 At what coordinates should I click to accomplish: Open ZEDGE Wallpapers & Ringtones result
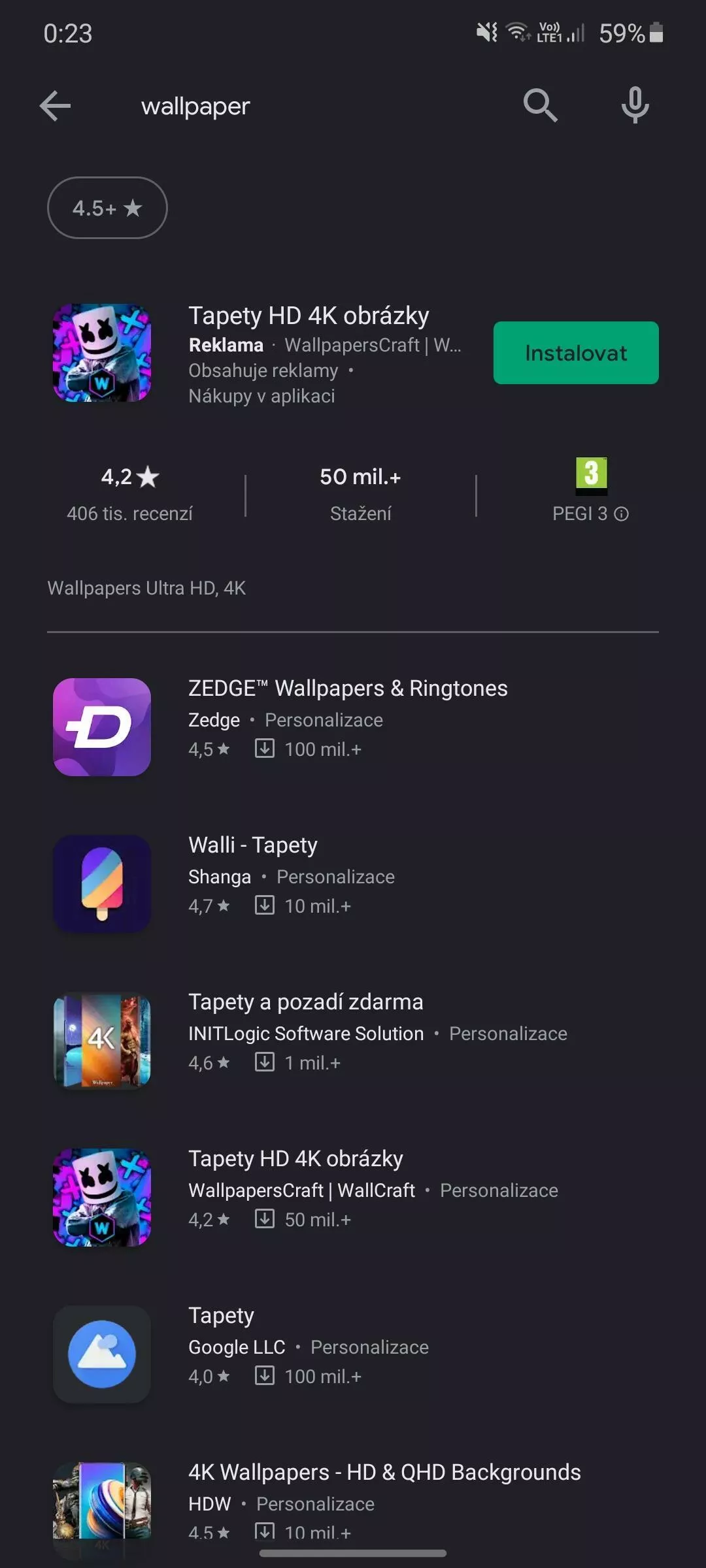coord(353,727)
